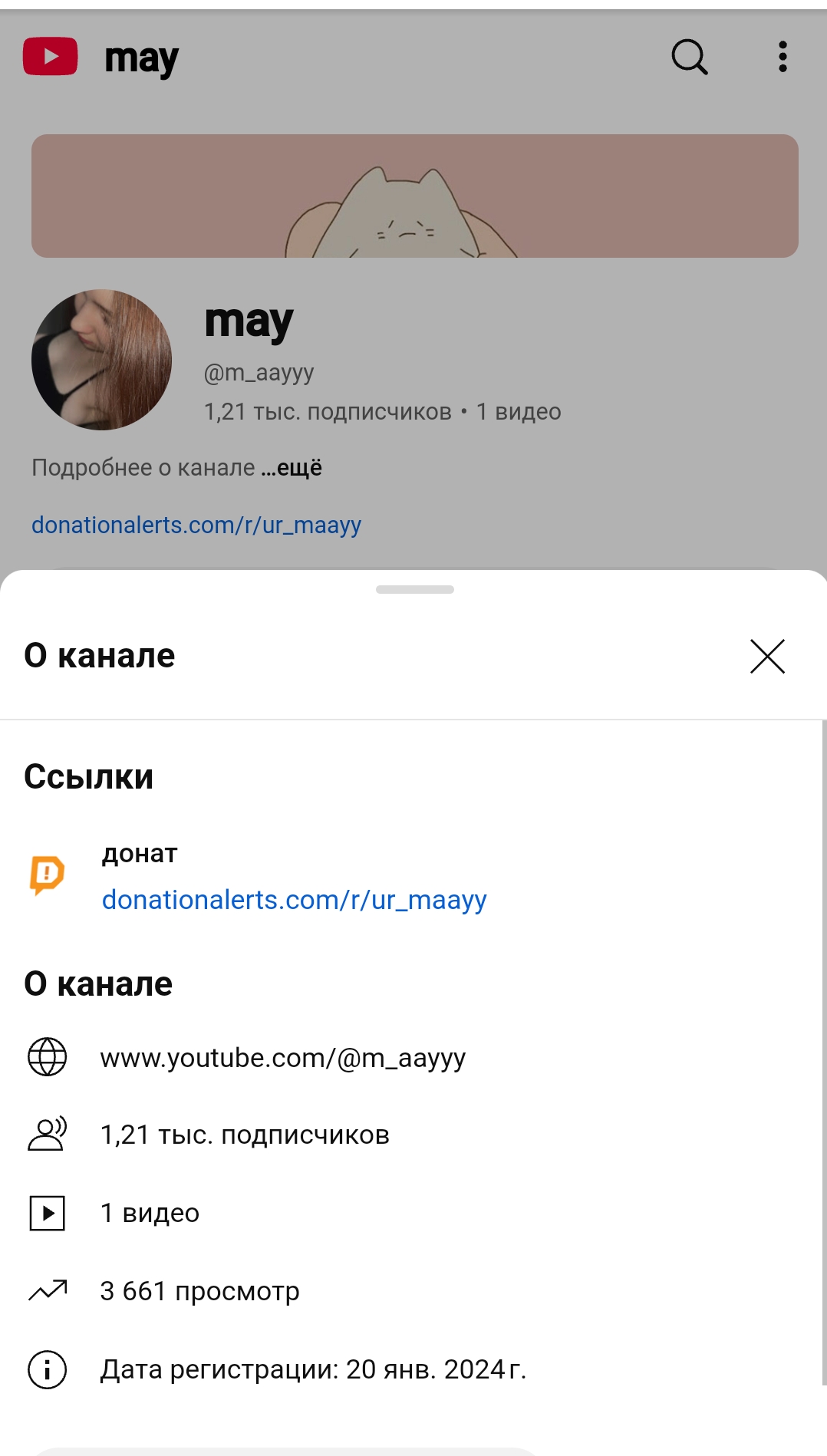This screenshot has height=1456, width=827.
Task: Open the donationalerts link below channel description
Action: pos(196,525)
